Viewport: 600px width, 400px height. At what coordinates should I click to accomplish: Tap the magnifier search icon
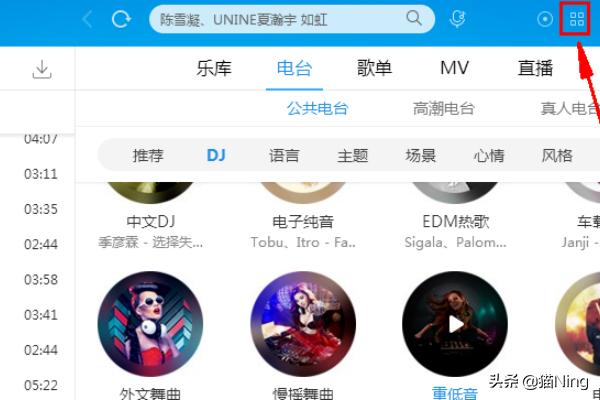point(414,19)
